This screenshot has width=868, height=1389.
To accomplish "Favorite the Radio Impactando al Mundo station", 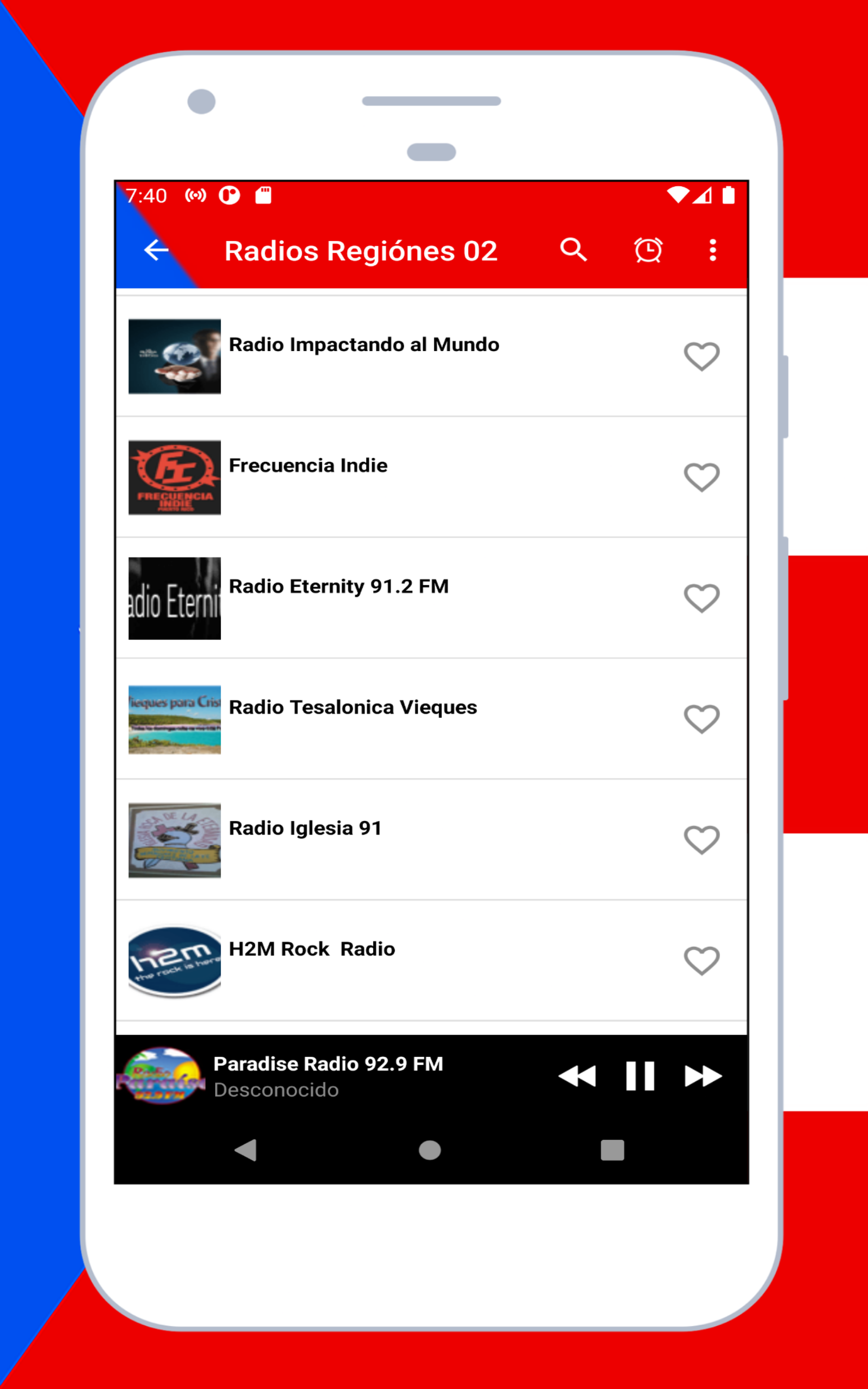I will click(701, 356).
